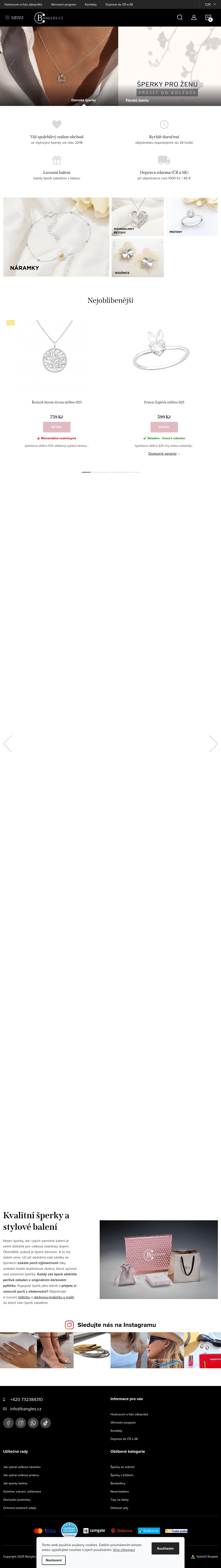221x1568 pixels.
Task: Tap Detail under Řetízek Strom života
Action: pyautogui.click(x=57, y=427)
